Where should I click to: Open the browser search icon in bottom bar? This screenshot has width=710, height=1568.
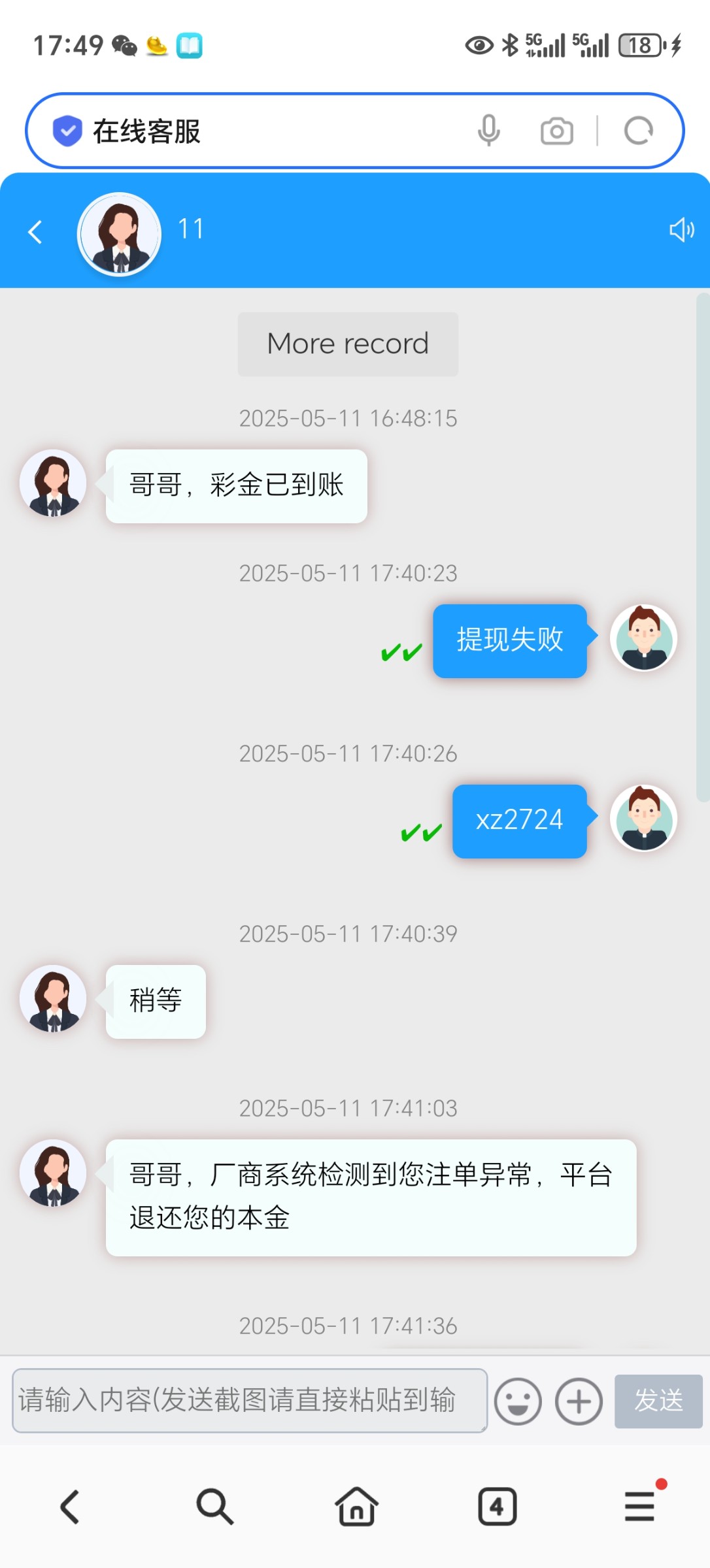pos(213,1507)
